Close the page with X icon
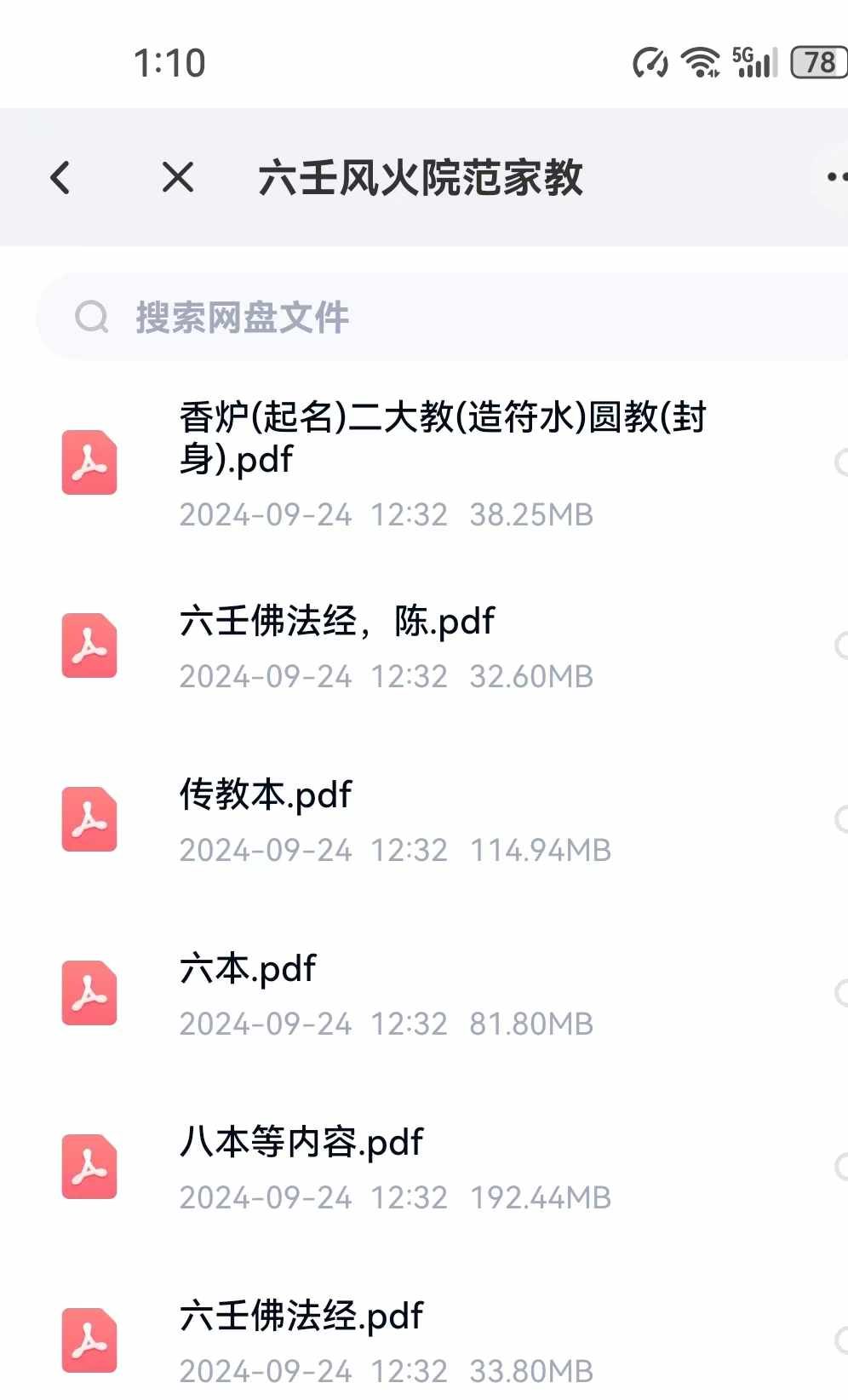 click(178, 177)
